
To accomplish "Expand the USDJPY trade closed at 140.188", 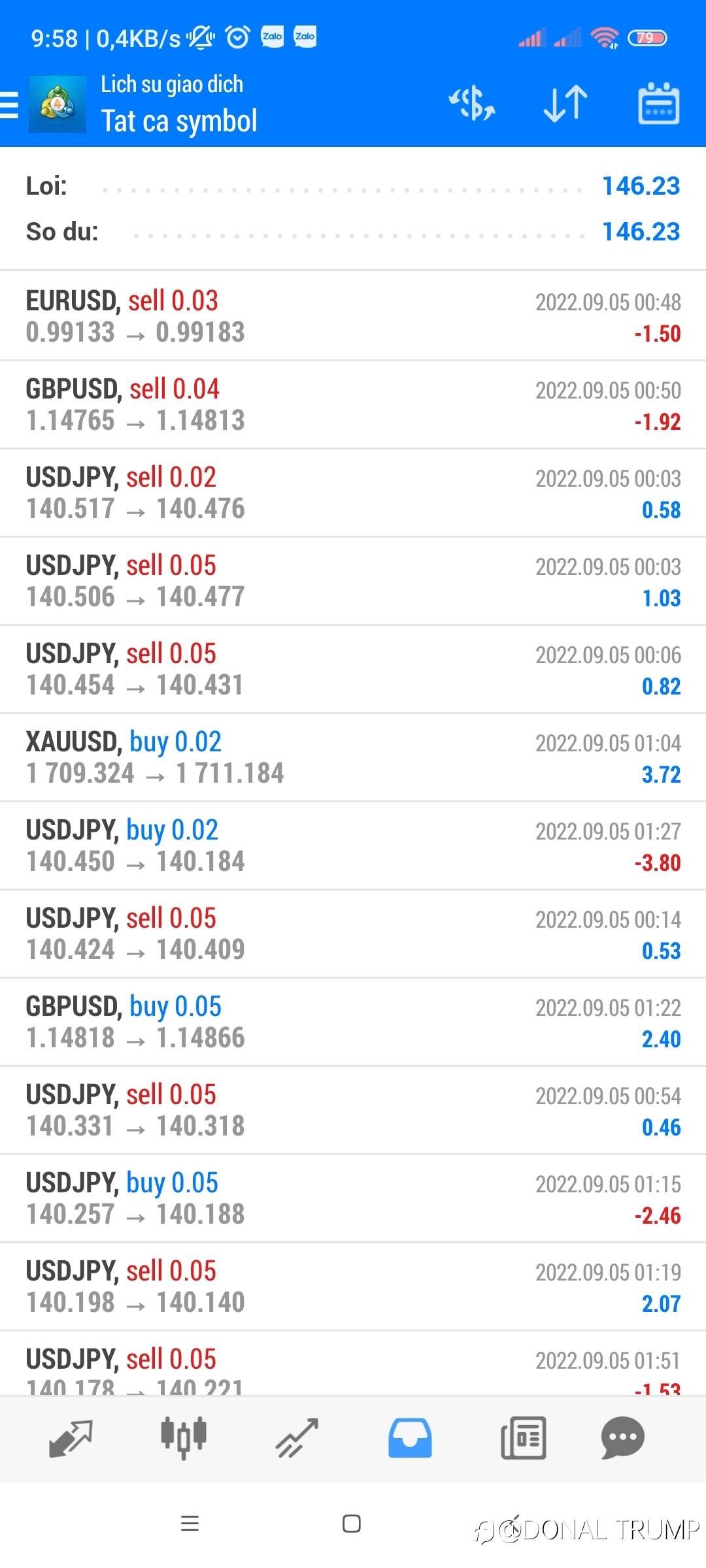I will [353, 1199].
